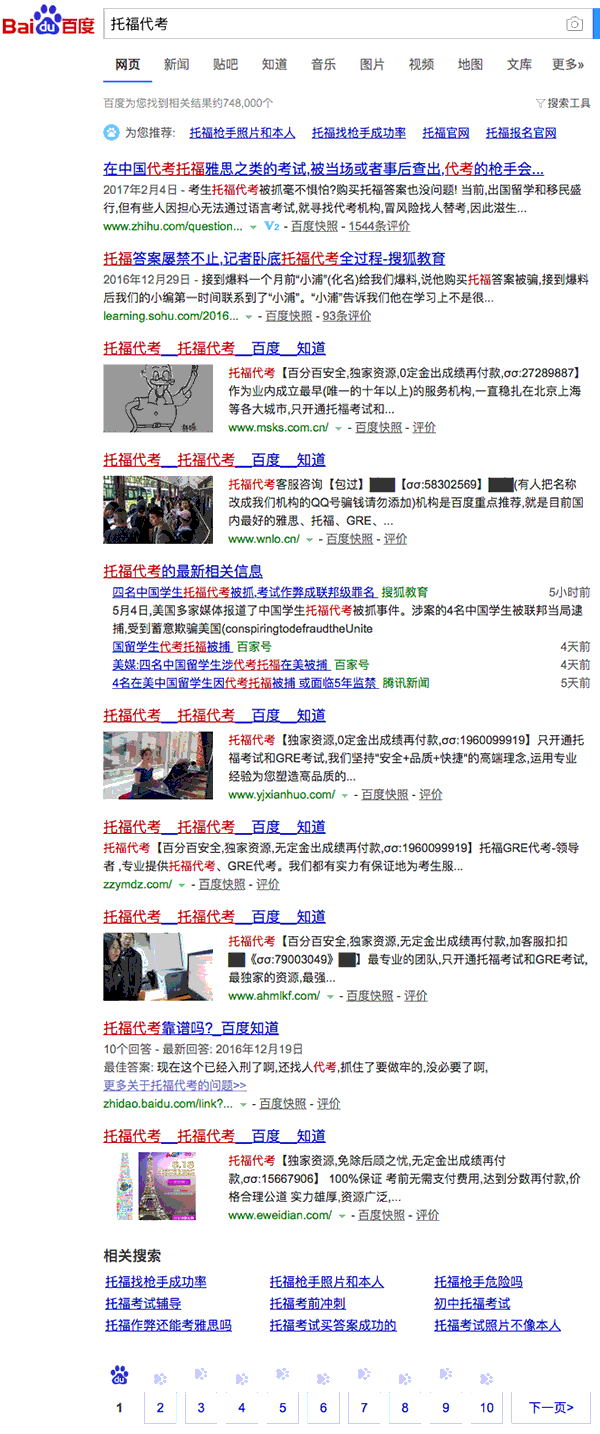Expand the 更多 tabs menu
Viewport: 600px width, 1434px height.
[x=567, y=64]
